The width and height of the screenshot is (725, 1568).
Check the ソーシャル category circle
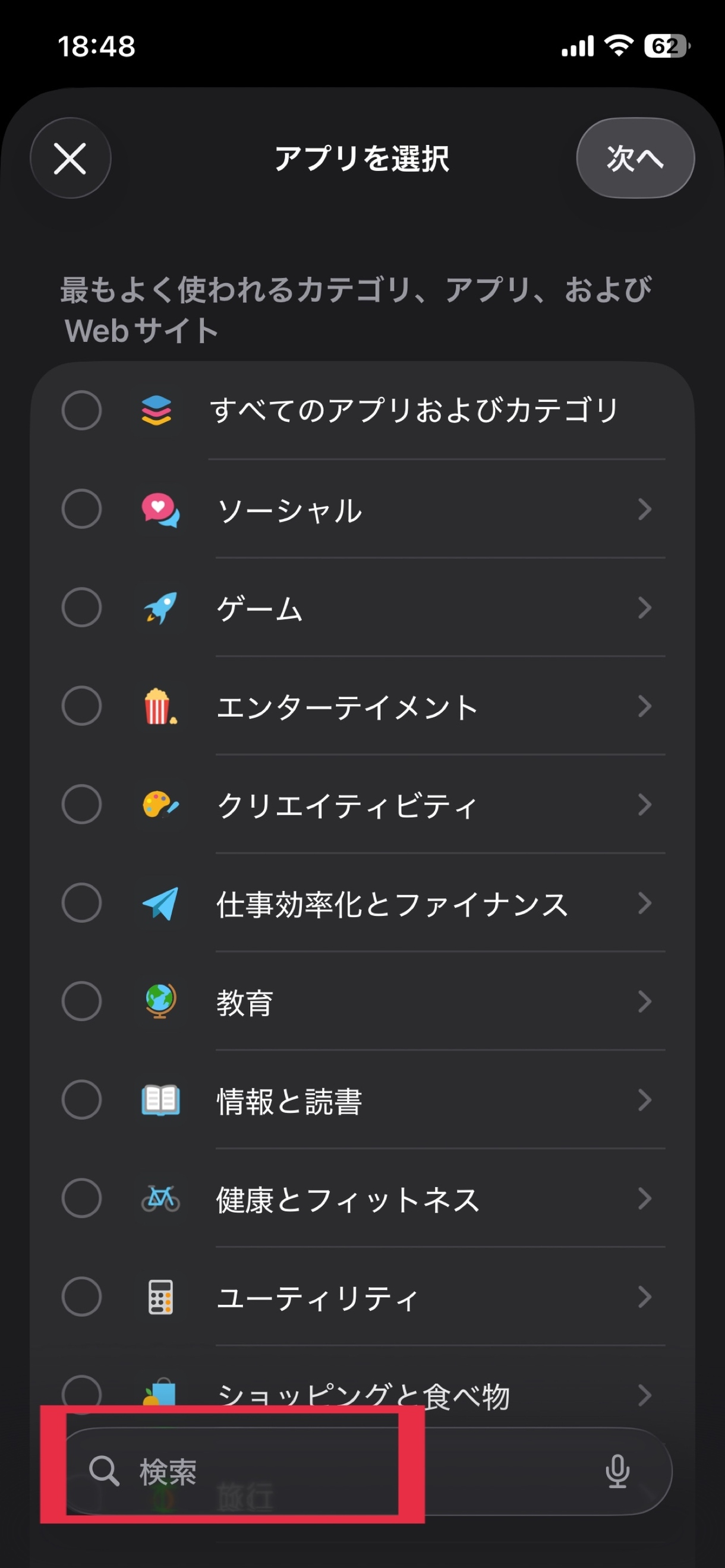tap(81, 509)
